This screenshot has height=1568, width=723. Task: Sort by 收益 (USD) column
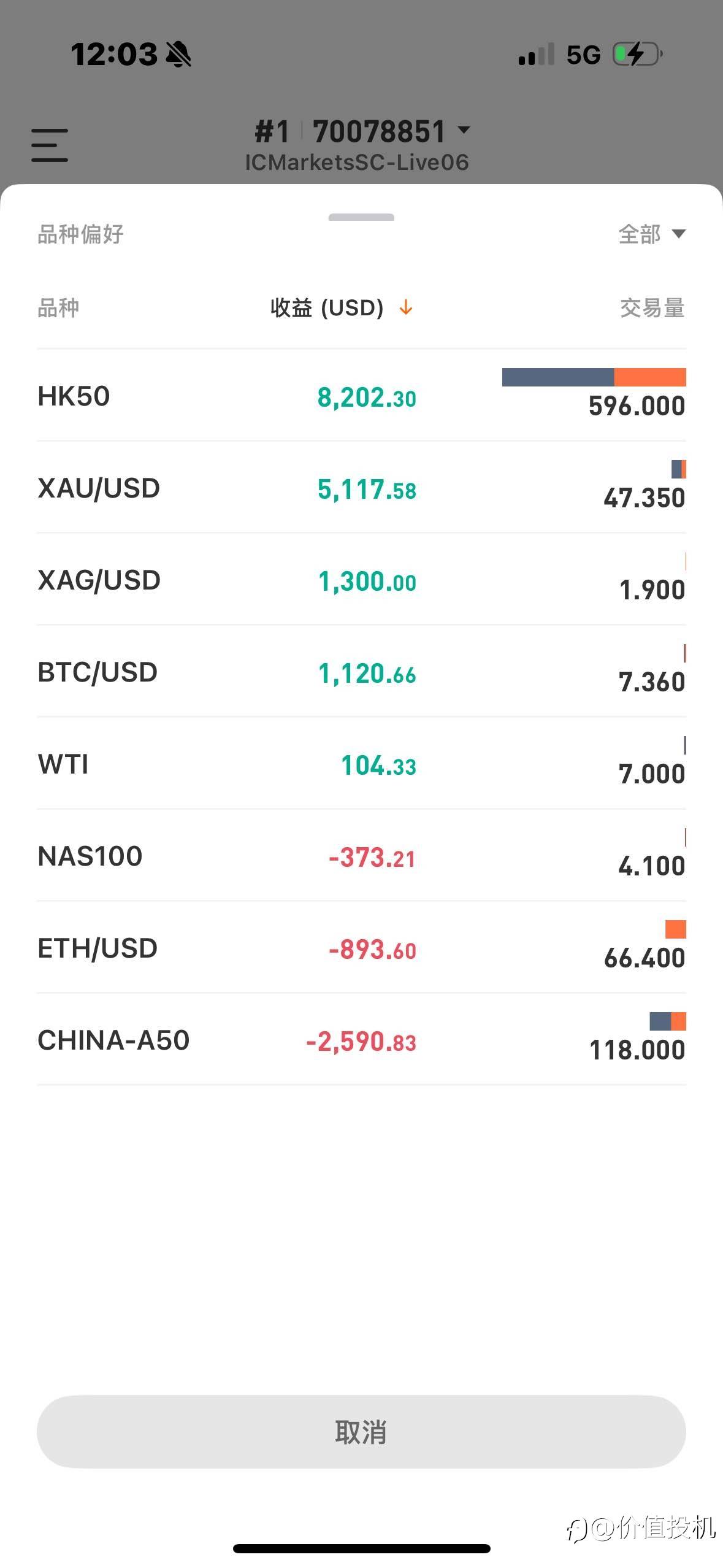[x=342, y=307]
